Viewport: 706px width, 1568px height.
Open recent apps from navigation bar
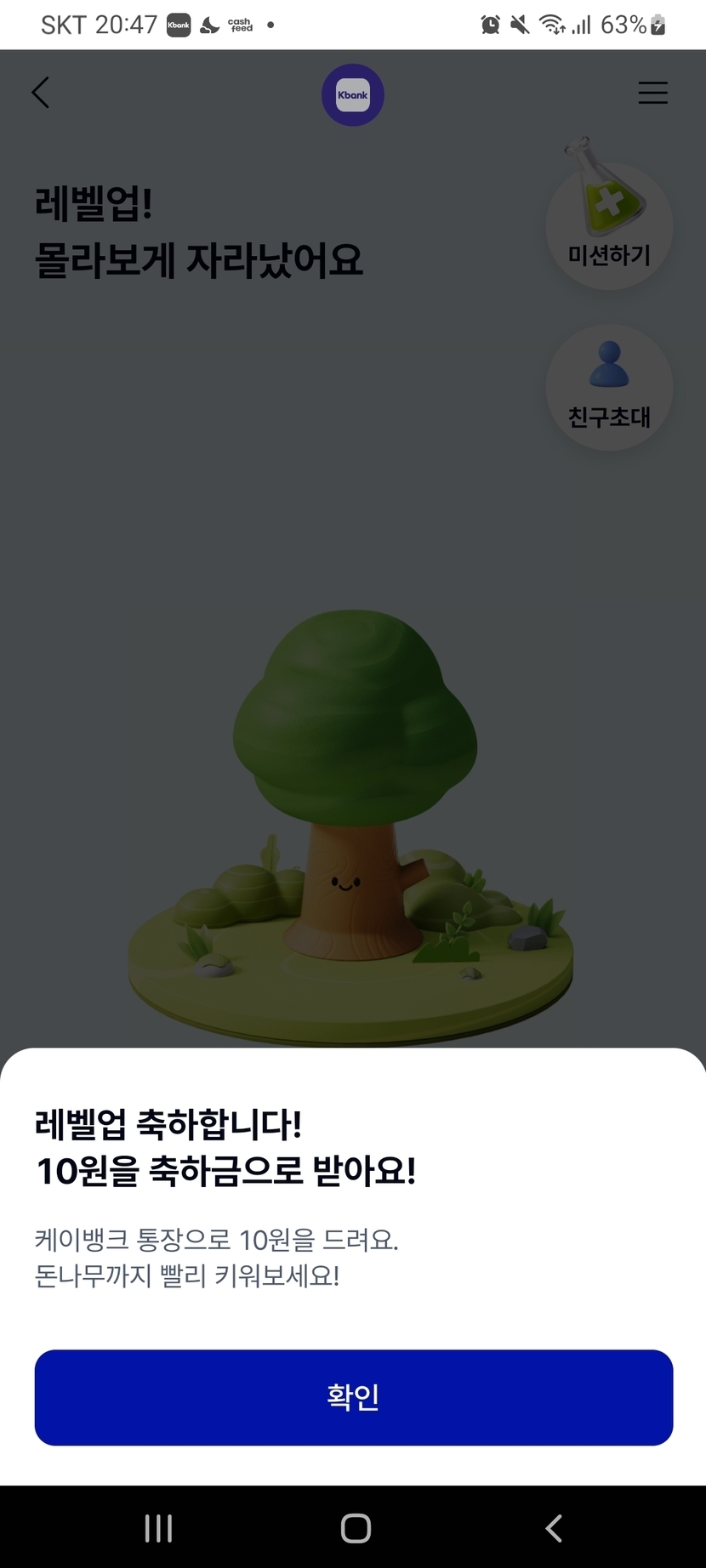[x=158, y=1528]
